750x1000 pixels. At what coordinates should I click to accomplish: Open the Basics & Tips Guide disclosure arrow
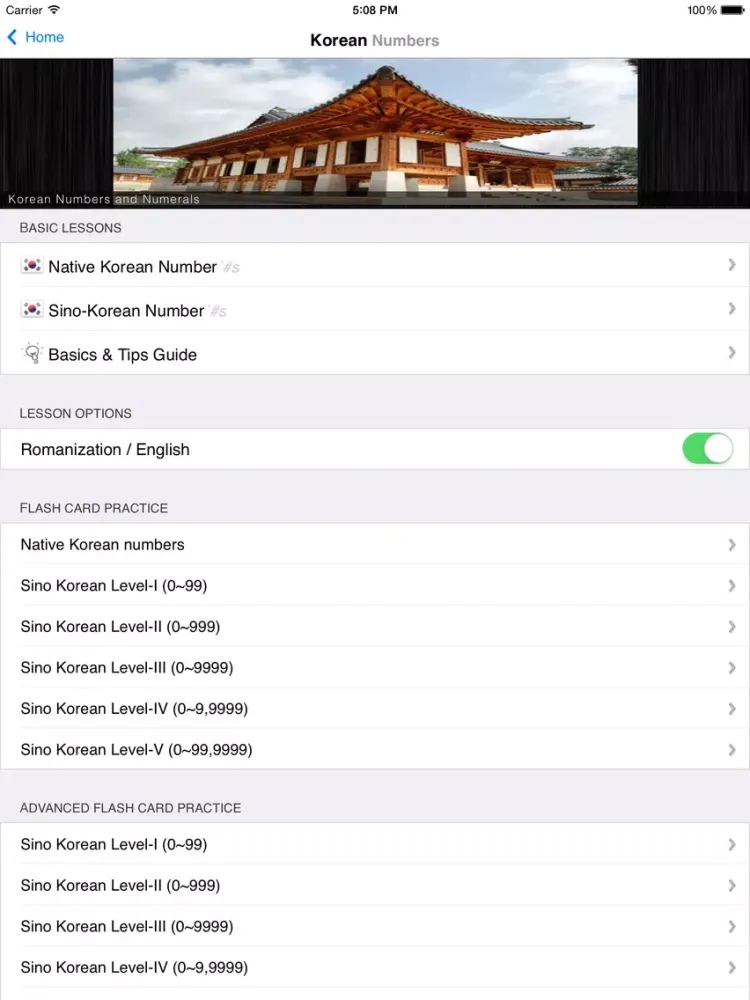point(732,353)
